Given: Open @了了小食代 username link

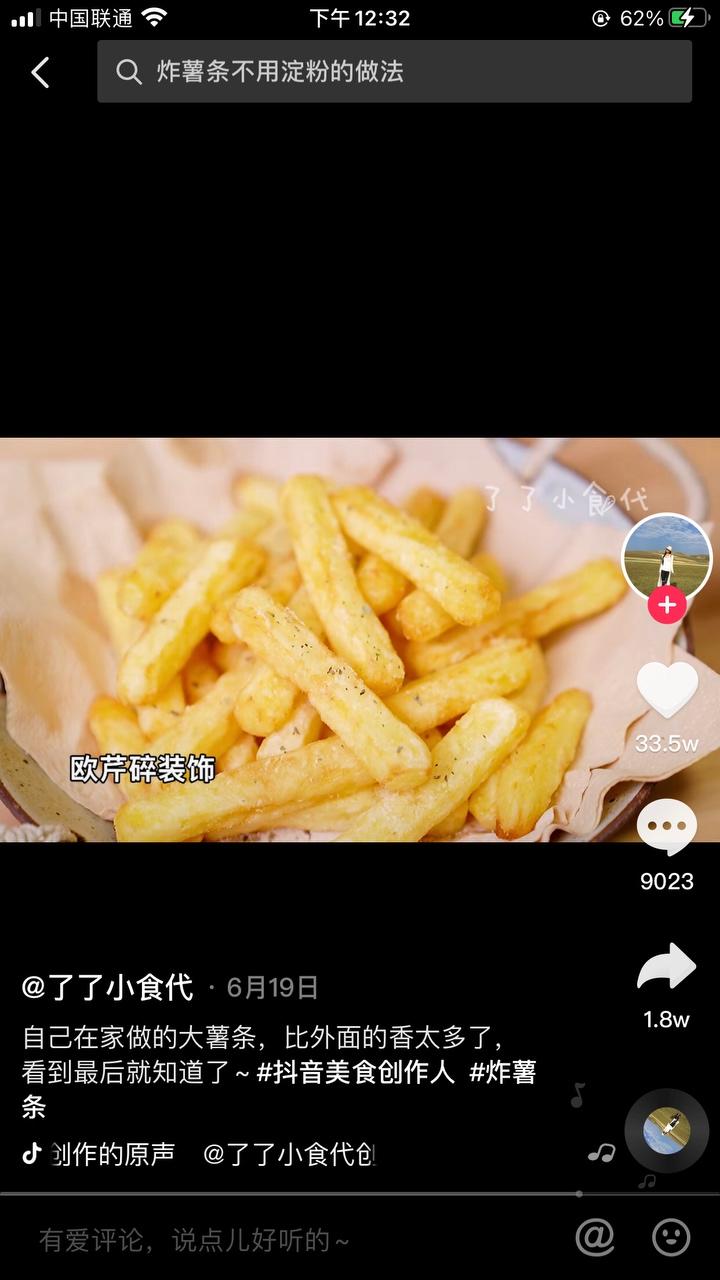Looking at the screenshot, I should point(108,988).
